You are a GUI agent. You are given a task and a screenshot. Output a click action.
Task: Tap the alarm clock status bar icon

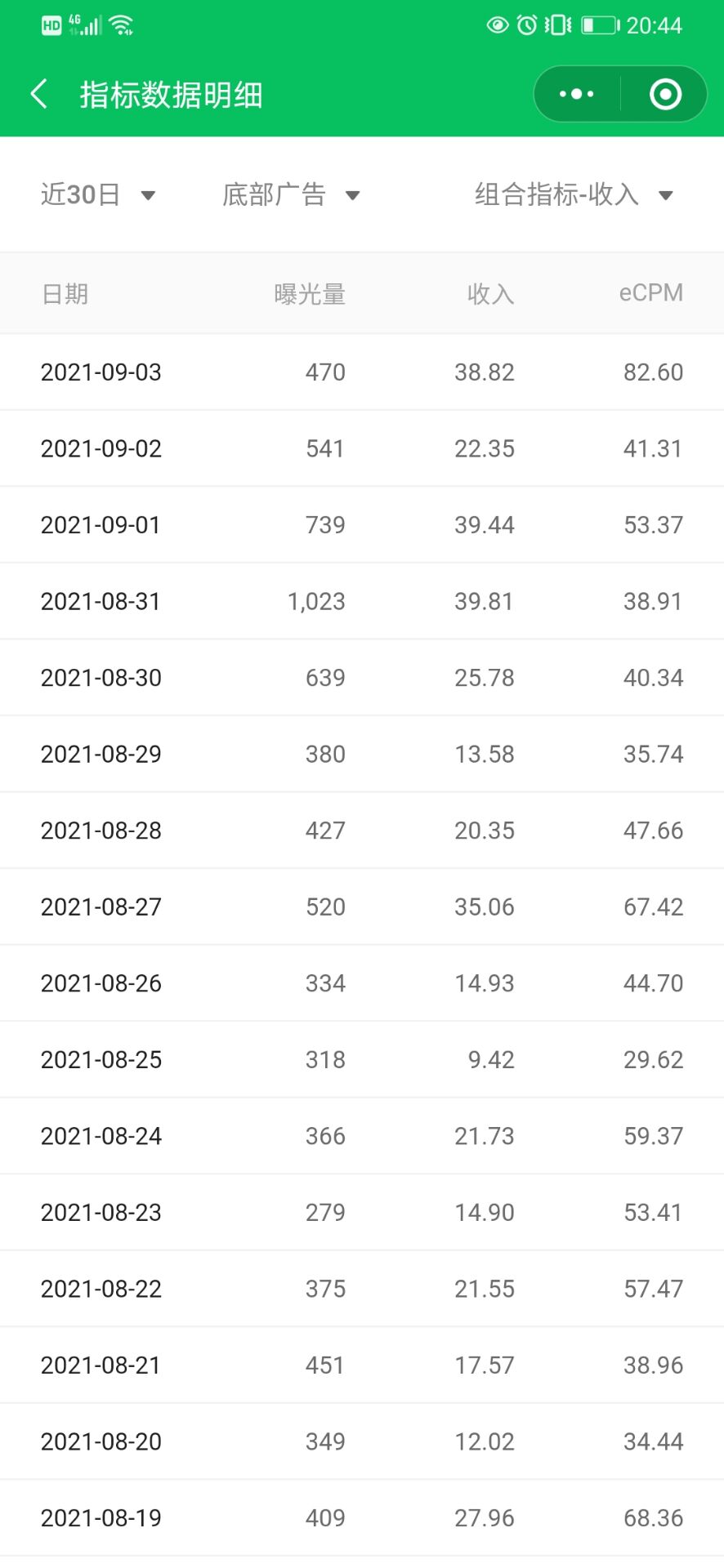coord(527,24)
